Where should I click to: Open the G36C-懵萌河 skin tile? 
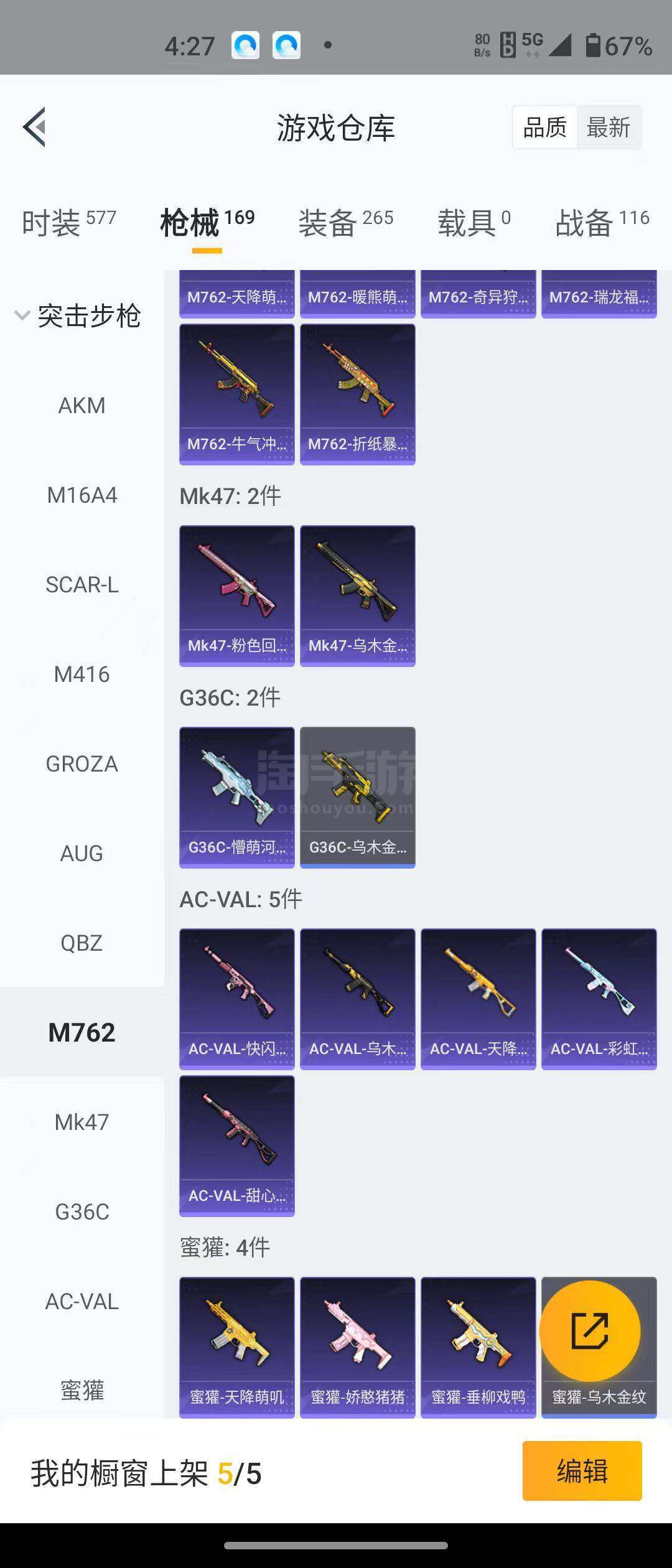236,797
